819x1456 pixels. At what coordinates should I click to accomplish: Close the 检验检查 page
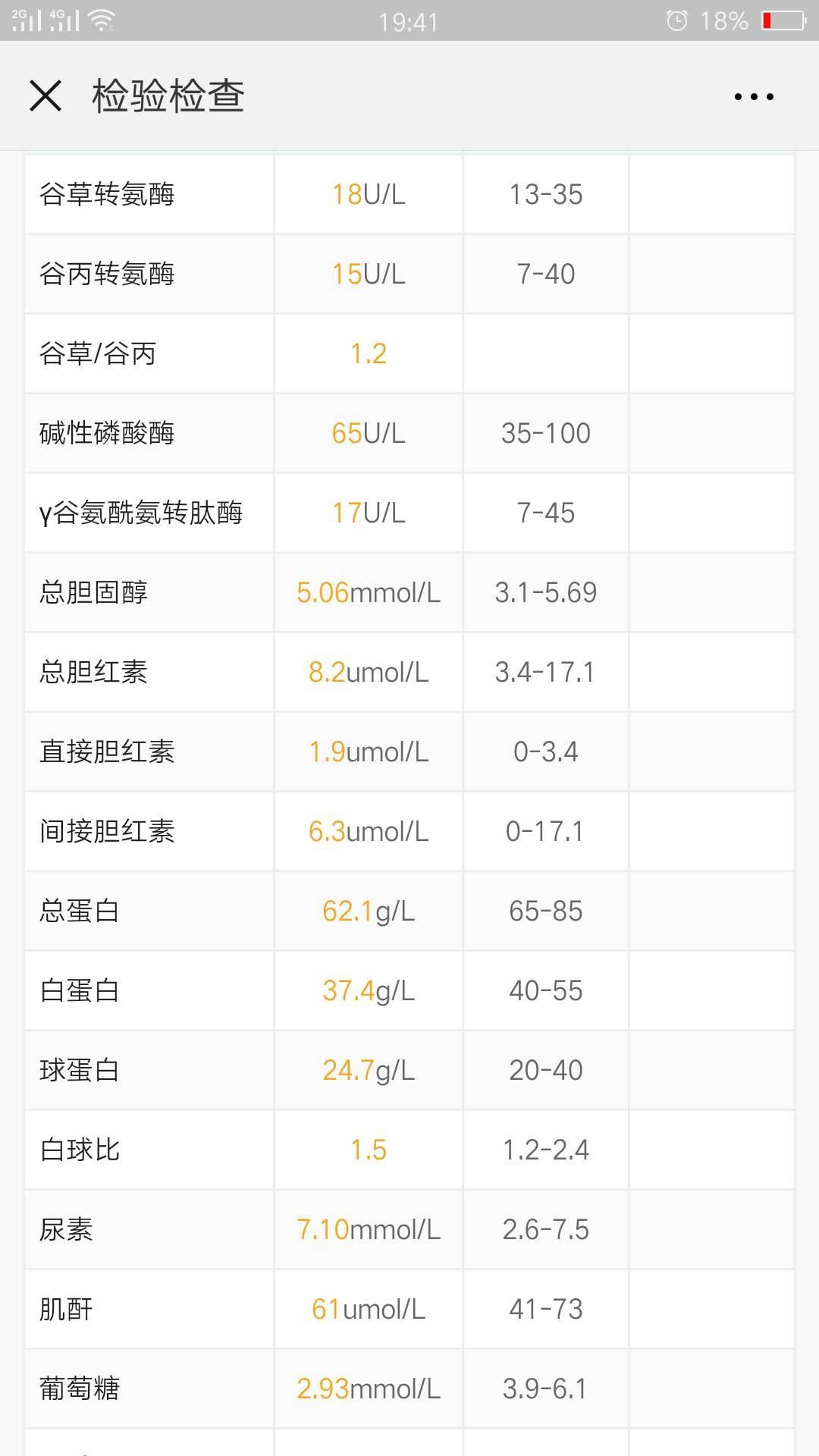click(45, 96)
